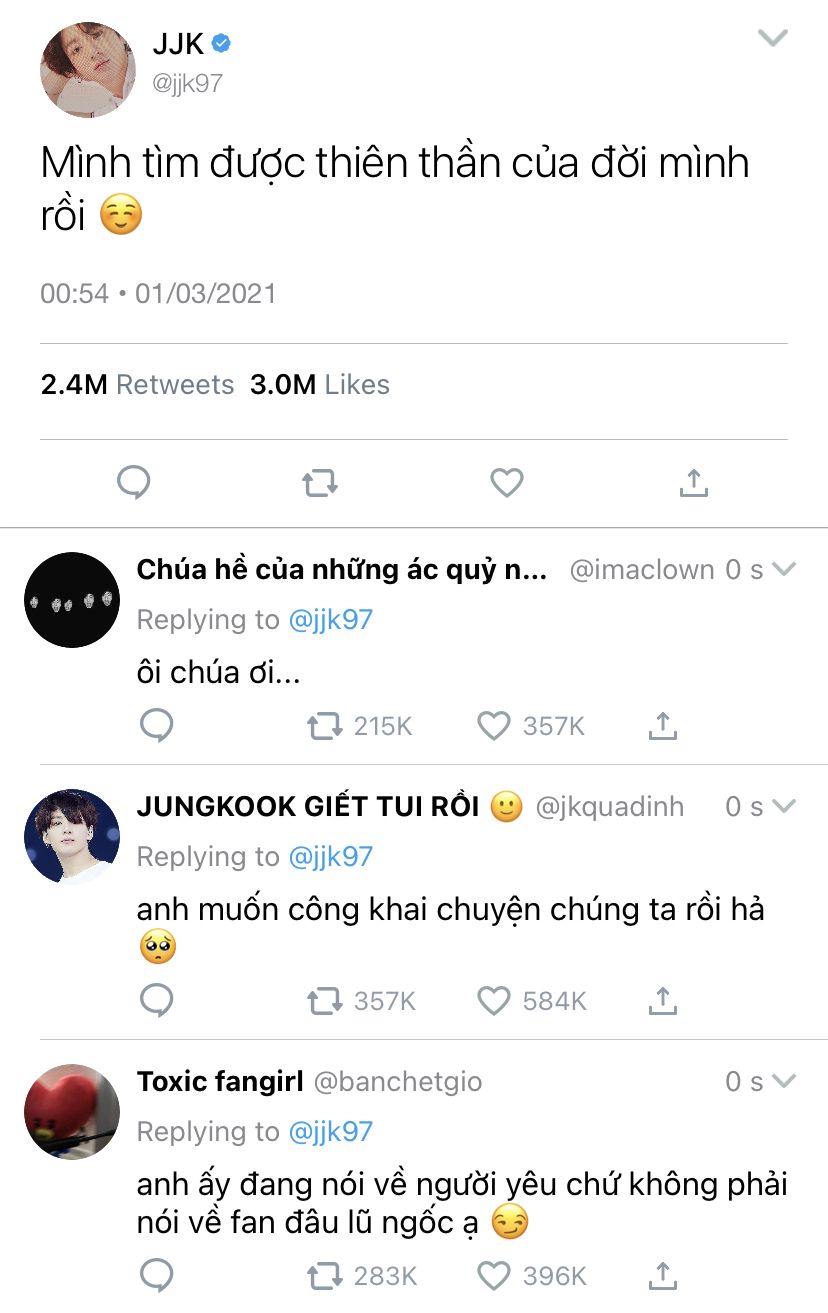Image resolution: width=828 pixels, height=1313 pixels.
Task: Open the @jkquadinh profile avatar
Action: click(x=71, y=836)
